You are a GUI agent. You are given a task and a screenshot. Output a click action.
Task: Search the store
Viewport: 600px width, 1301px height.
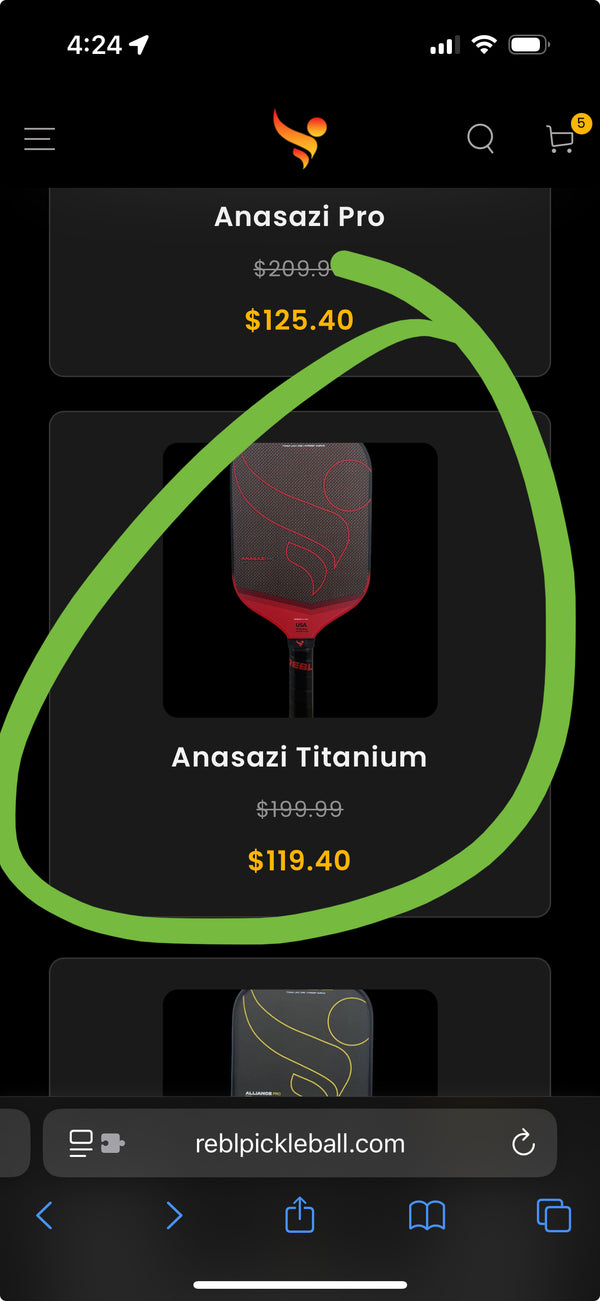click(x=480, y=138)
